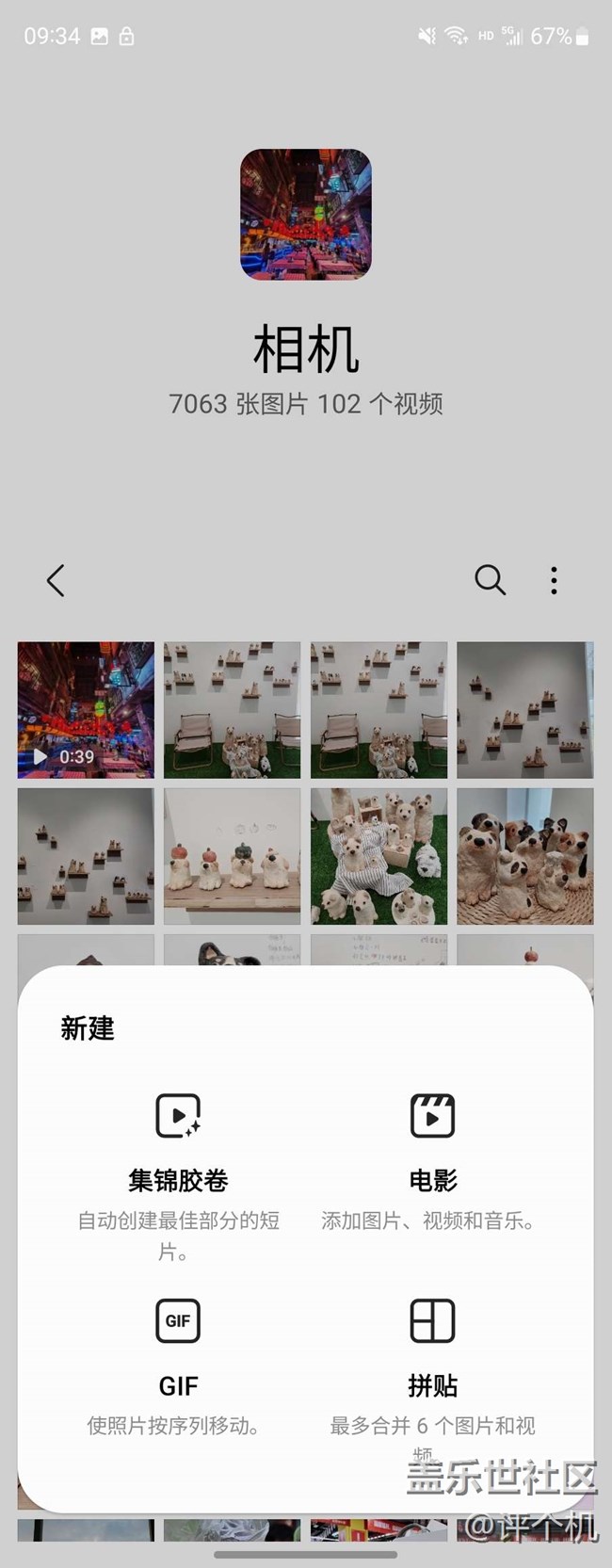The height and width of the screenshot is (1568, 612).
Task: Open search in the 相机 album
Action: [x=490, y=580]
